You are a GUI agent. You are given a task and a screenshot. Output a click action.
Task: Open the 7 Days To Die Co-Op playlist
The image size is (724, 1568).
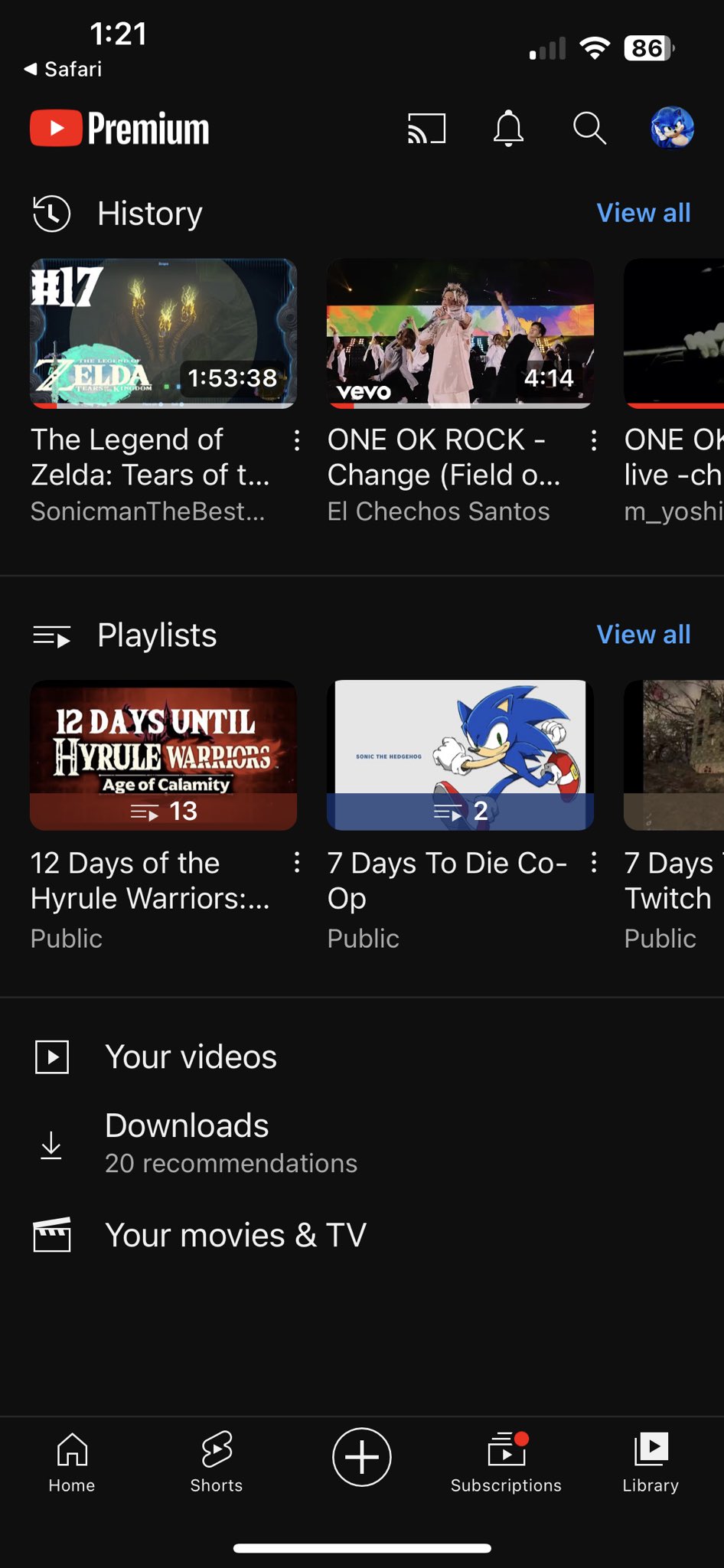[460, 756]
